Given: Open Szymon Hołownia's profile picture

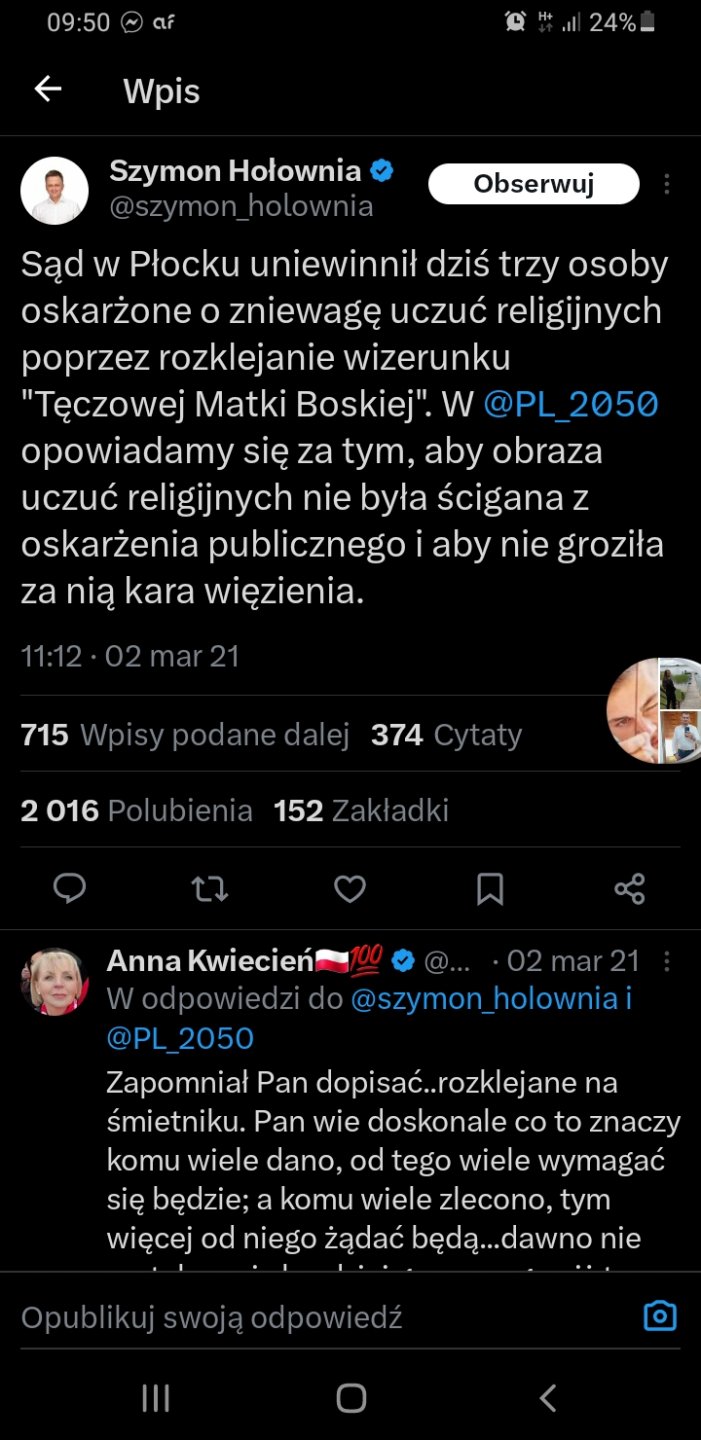Looking at the screenshot, I should (x=54, y=190).
